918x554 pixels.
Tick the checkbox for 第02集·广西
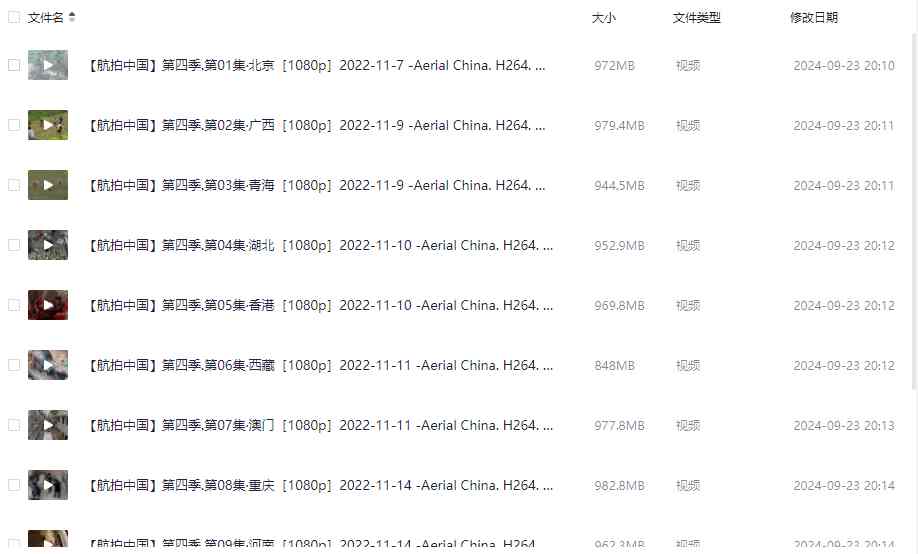(14, 125)
